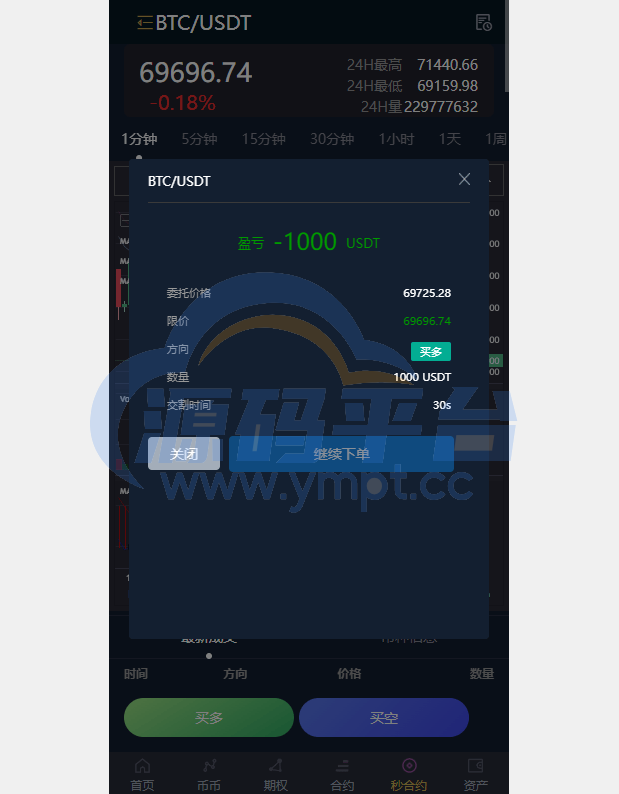The image size is (619, 794).
Task: Open the 期权 options tab
Action: 275,774
